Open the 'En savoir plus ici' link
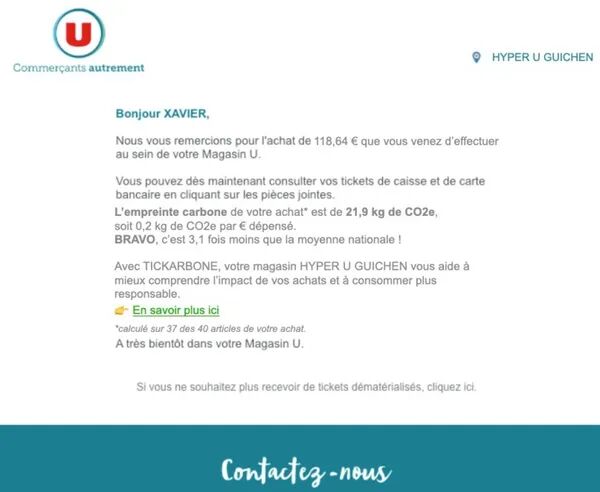 tap(176, 311)
